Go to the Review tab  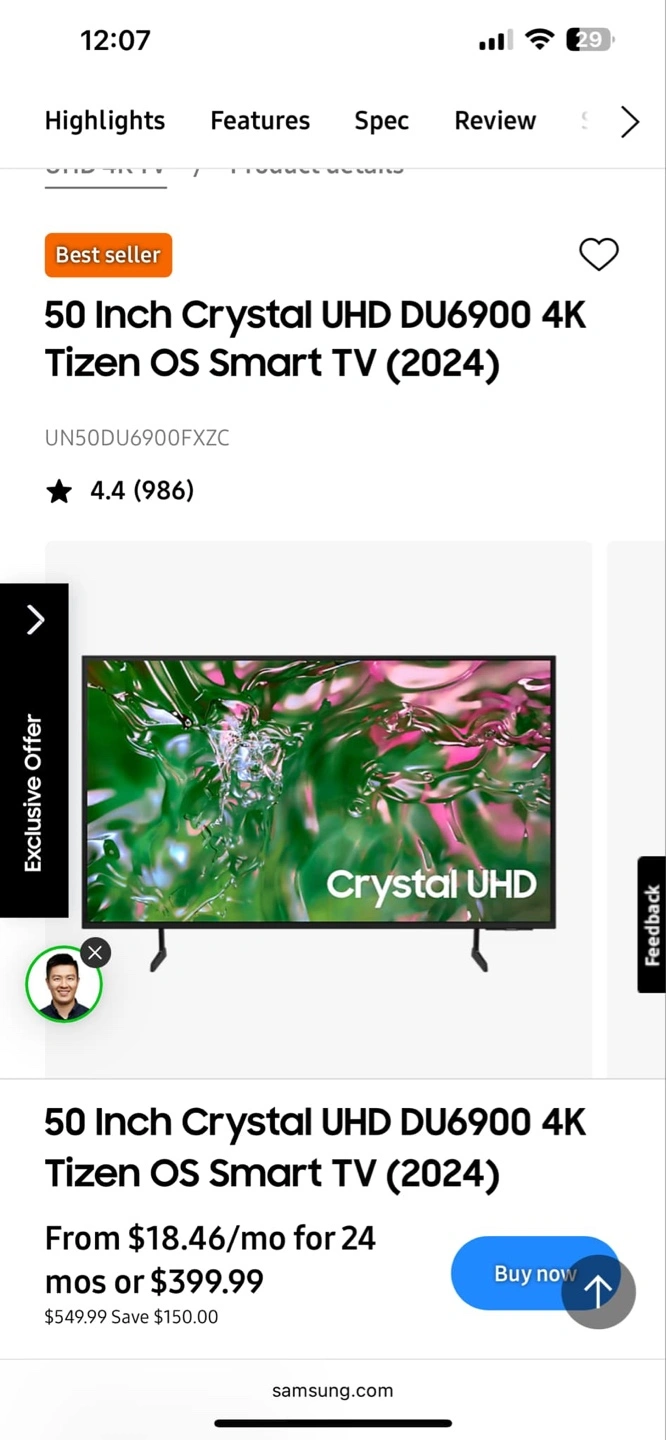pos(495,121)
